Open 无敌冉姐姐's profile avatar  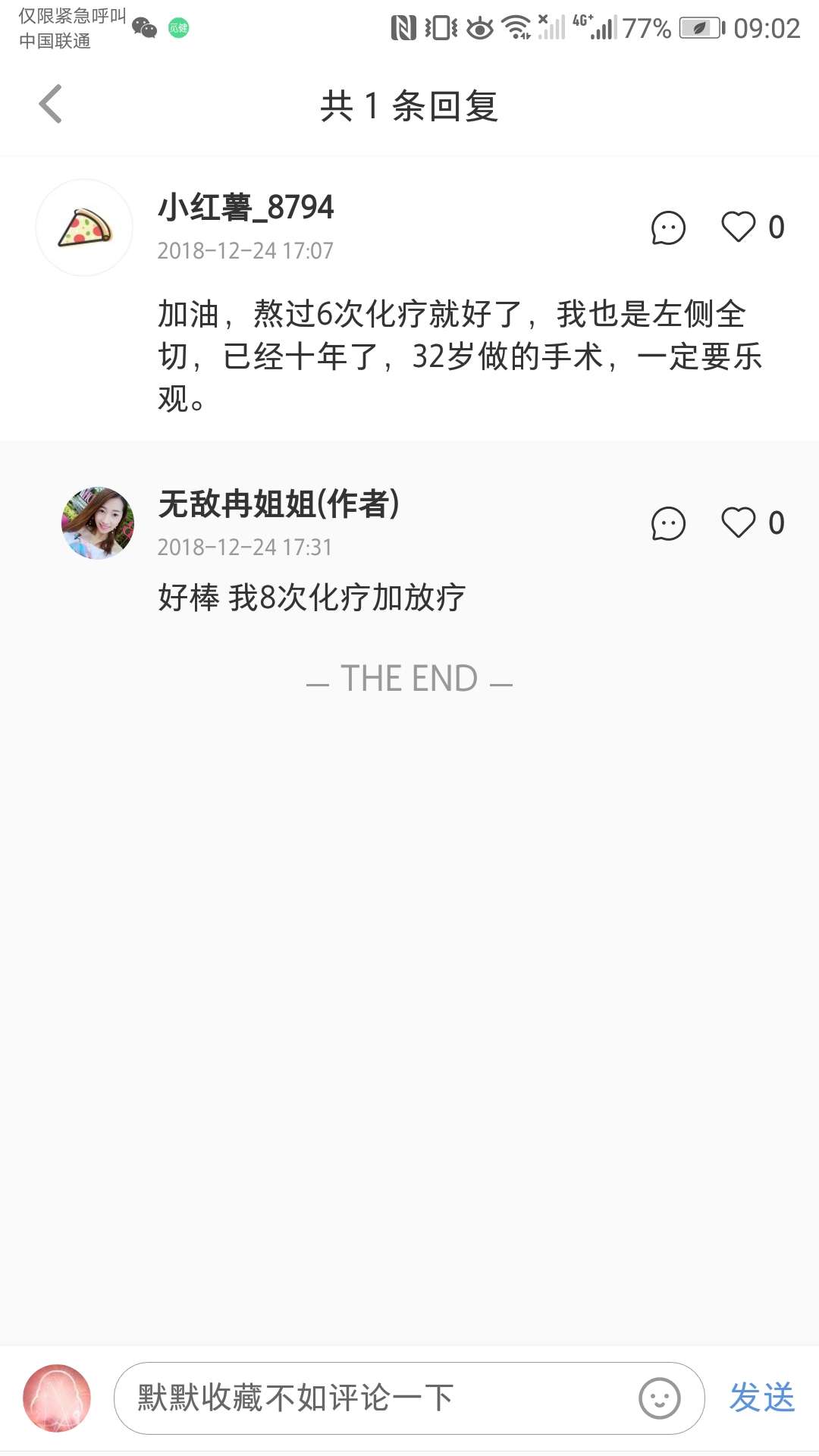(x=99, y=525)
